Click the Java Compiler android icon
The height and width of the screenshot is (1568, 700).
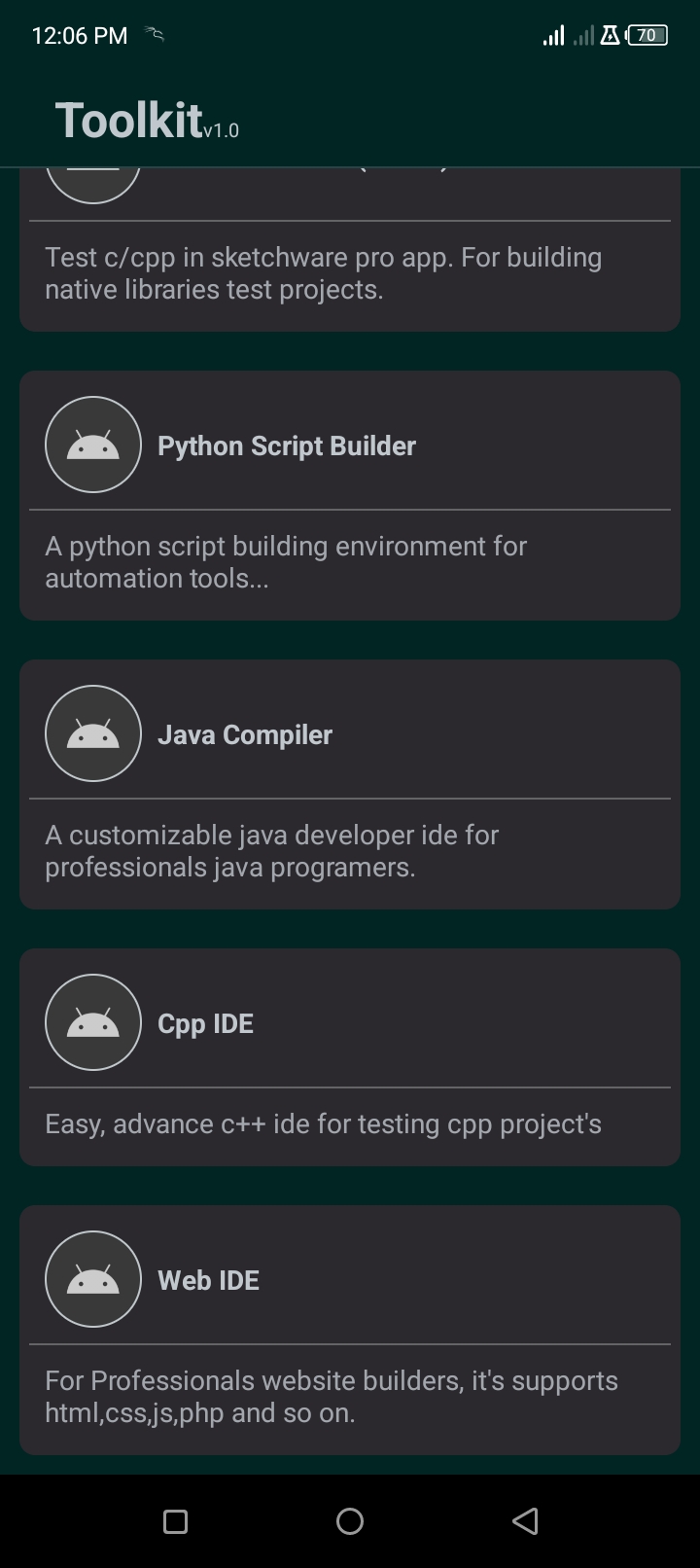(92, 732)
